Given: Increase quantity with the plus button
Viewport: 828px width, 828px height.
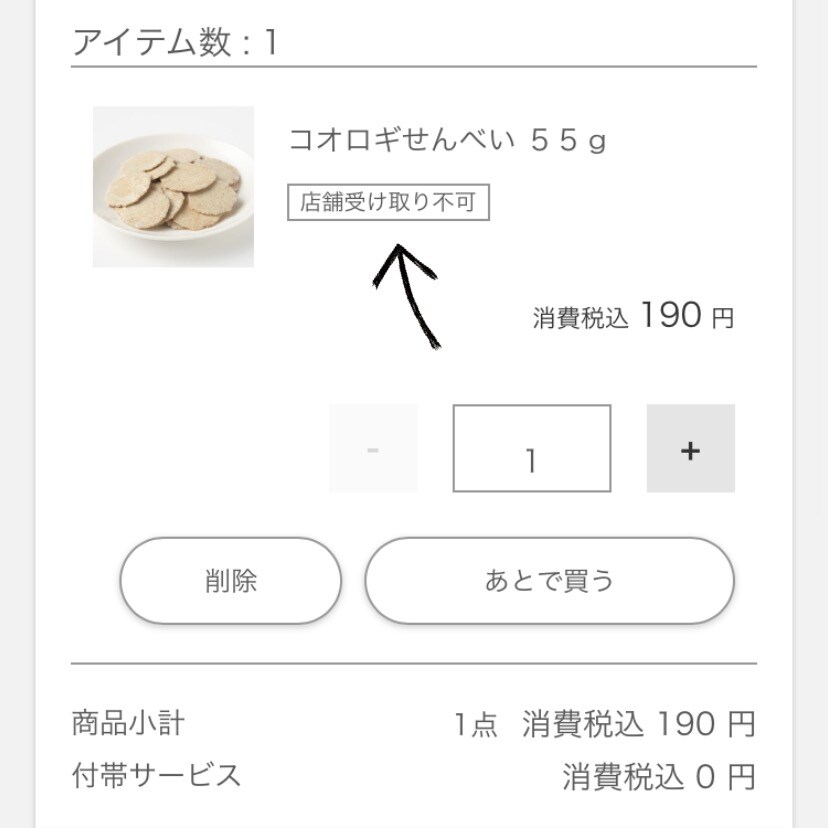Looking at the screenshot, I should click(690, 449).
